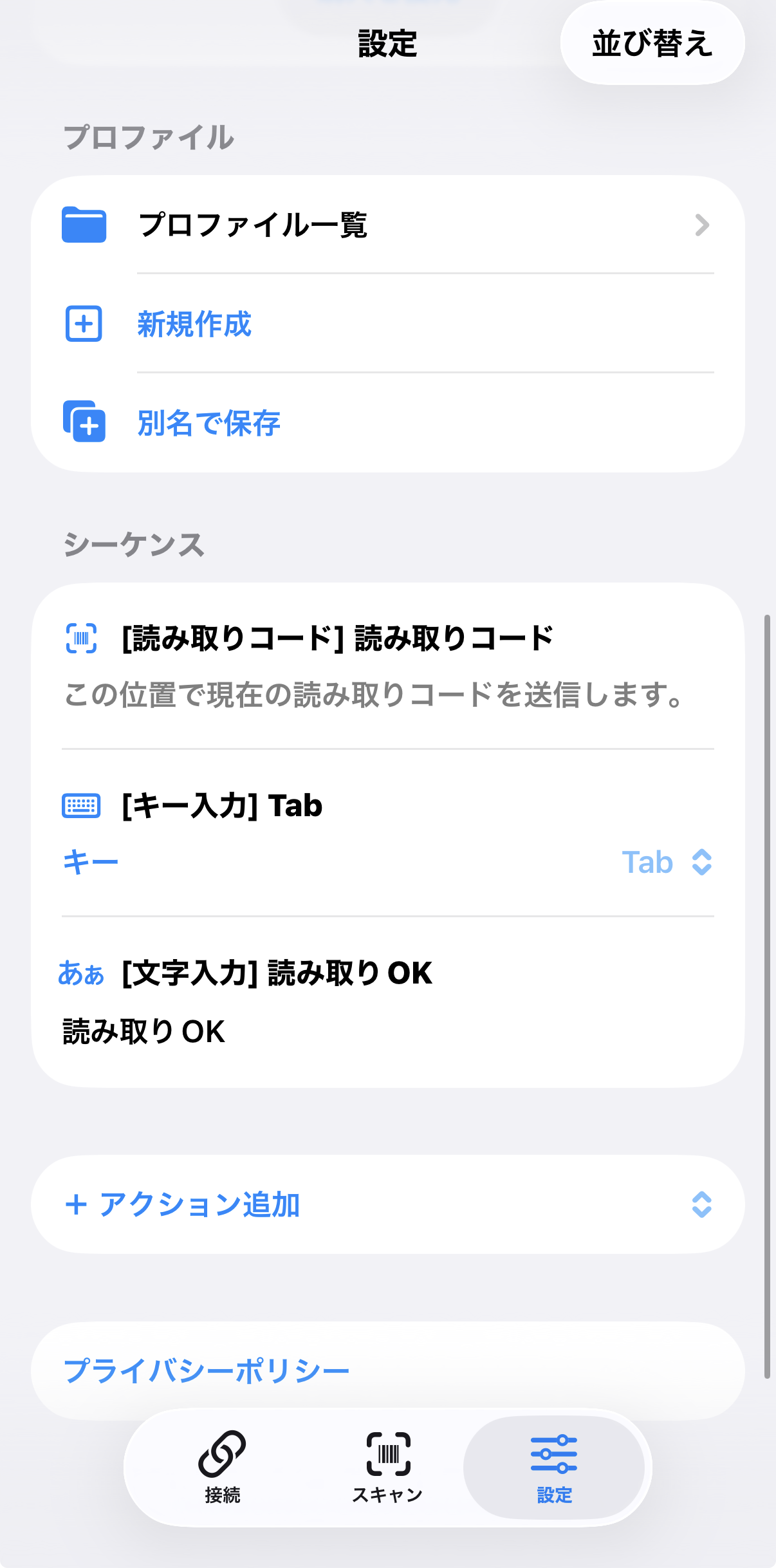Click the あぁ text input icon

(82, 975)
